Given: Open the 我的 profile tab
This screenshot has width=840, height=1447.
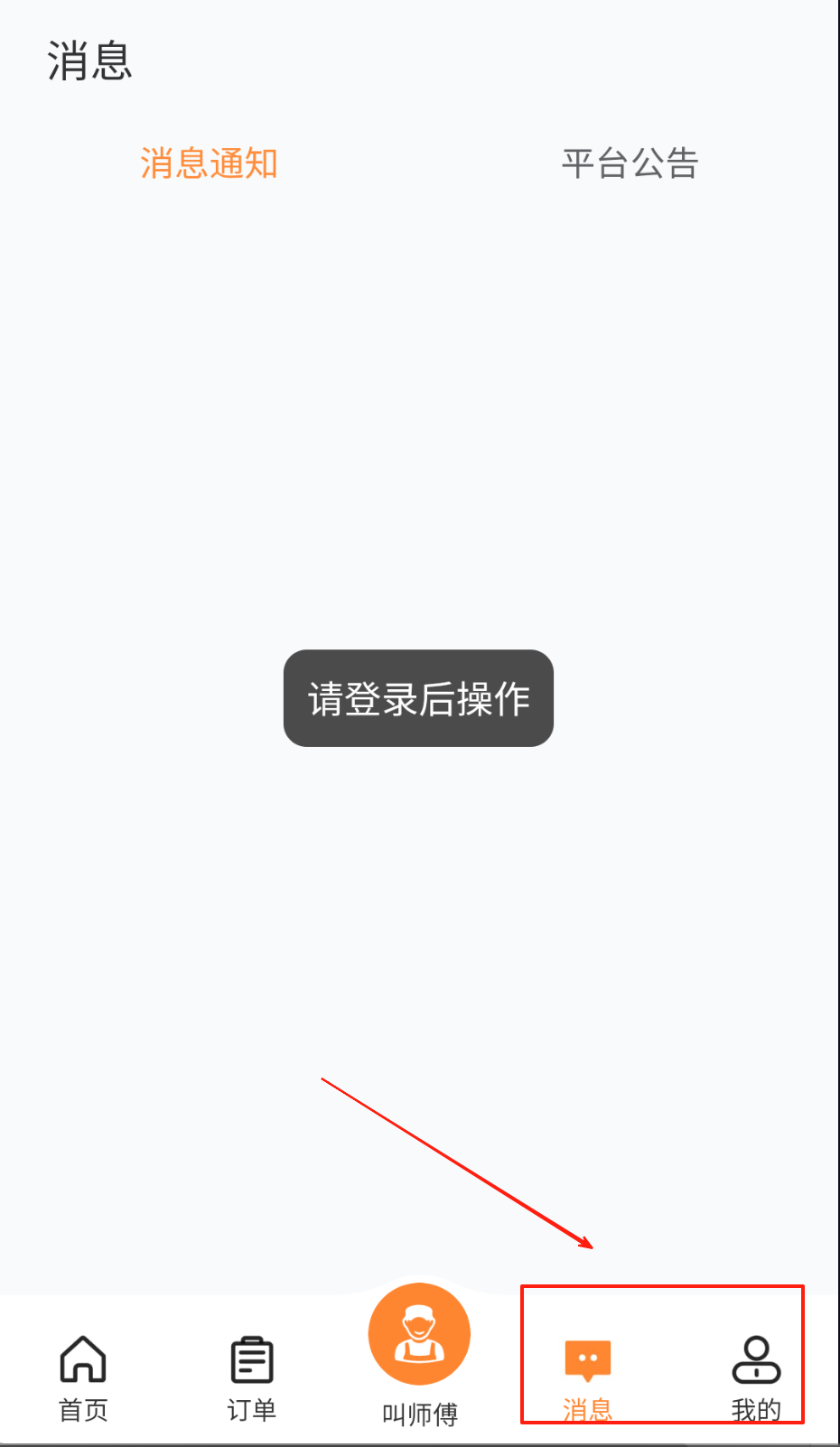Looking at the screenshot, I should coord(756,1377).
